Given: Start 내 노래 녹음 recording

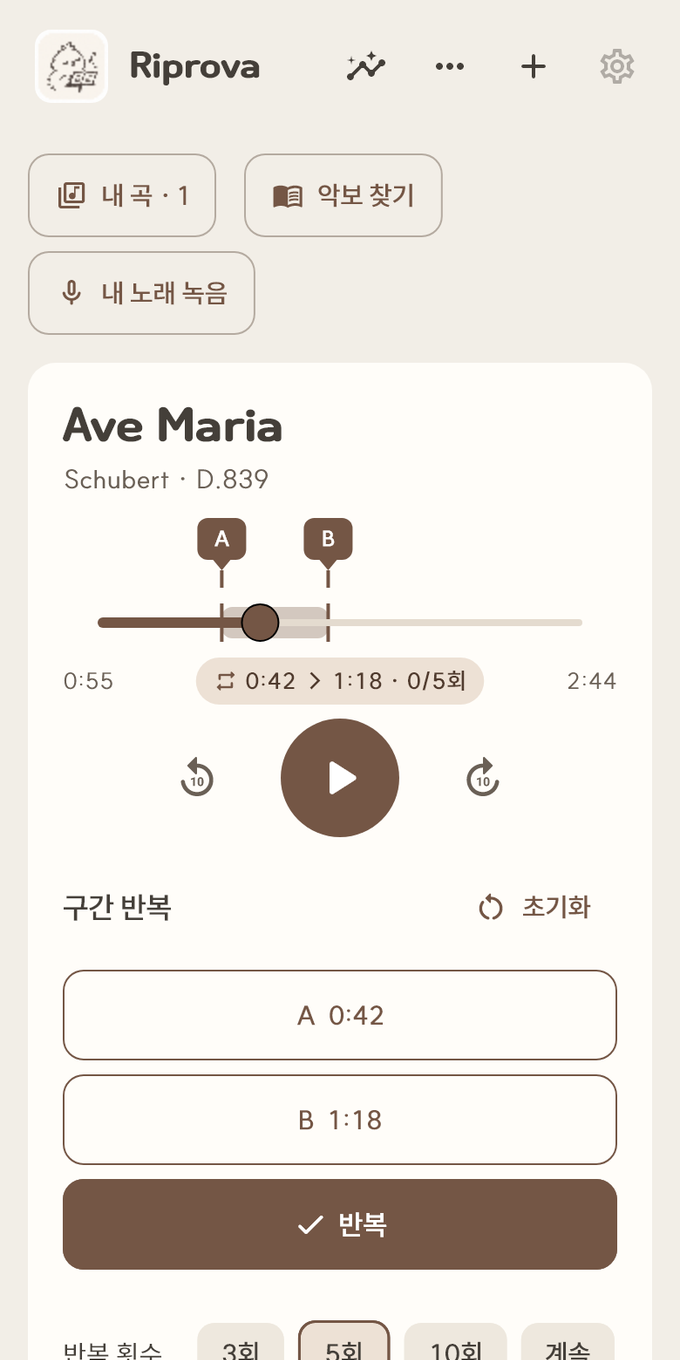Looking at the screenshot, I should tap(141, 293).
